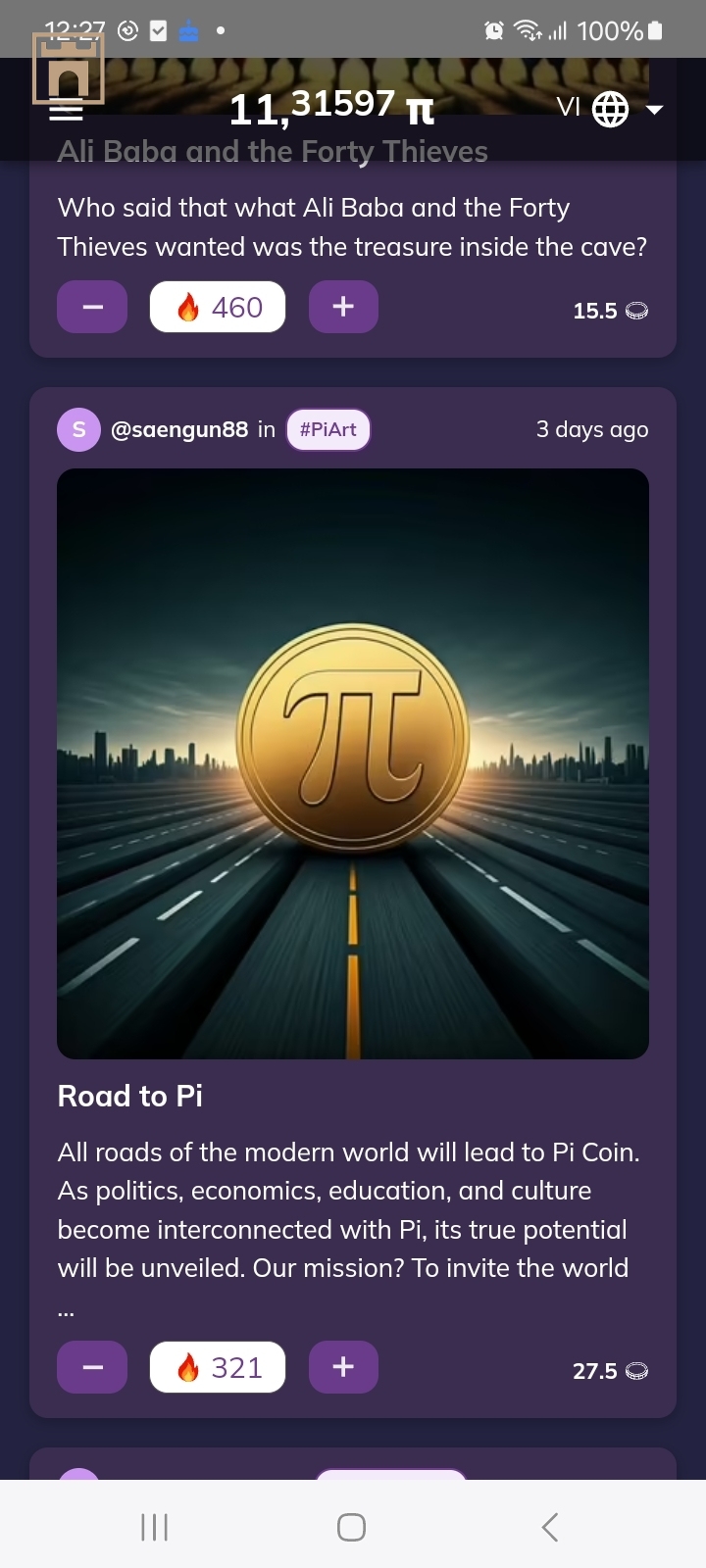The image size is (706, 1568).
Task: Upvote the Ali Baba post
Action: pos(343,308)
